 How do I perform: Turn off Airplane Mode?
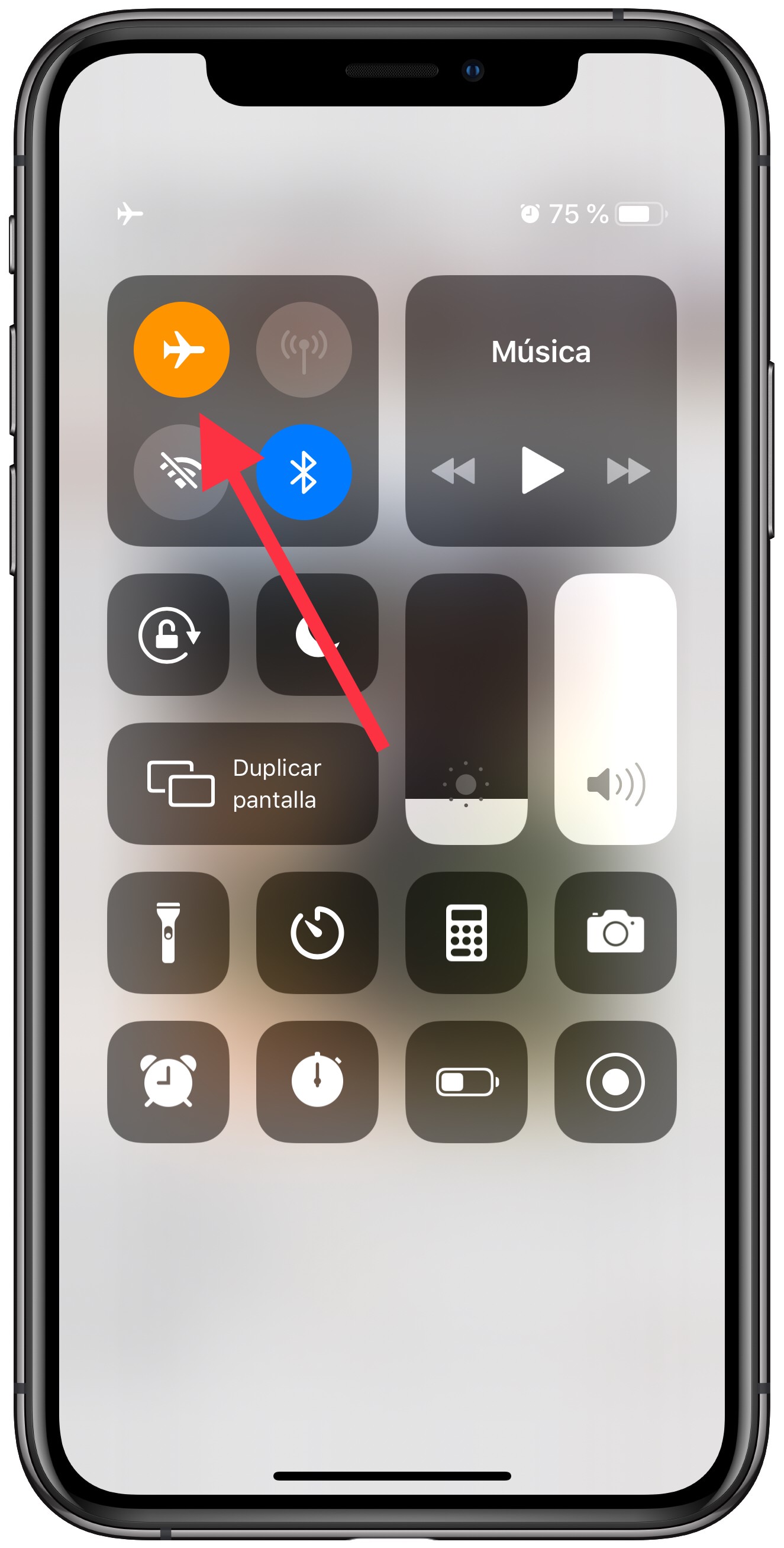point(181,349)
